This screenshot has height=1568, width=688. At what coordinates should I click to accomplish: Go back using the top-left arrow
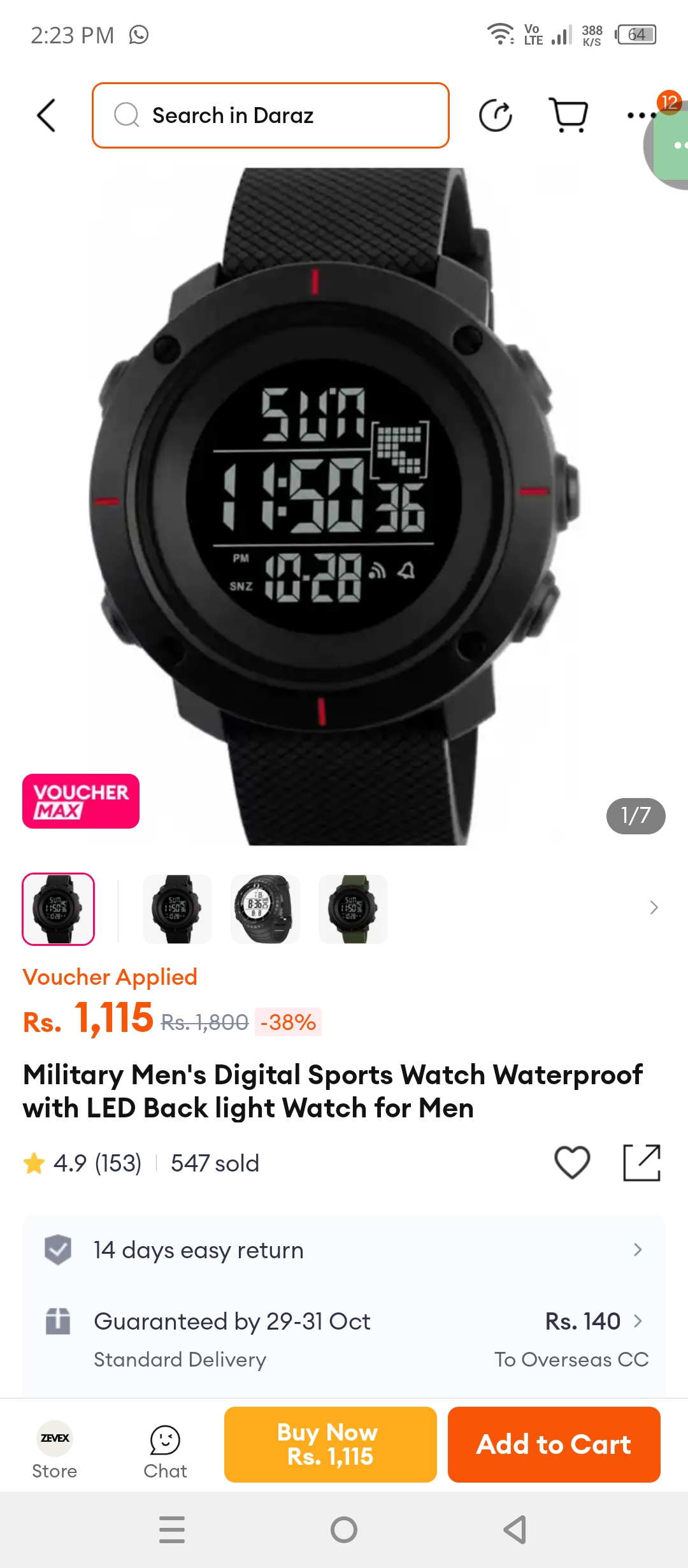(47, 115)
